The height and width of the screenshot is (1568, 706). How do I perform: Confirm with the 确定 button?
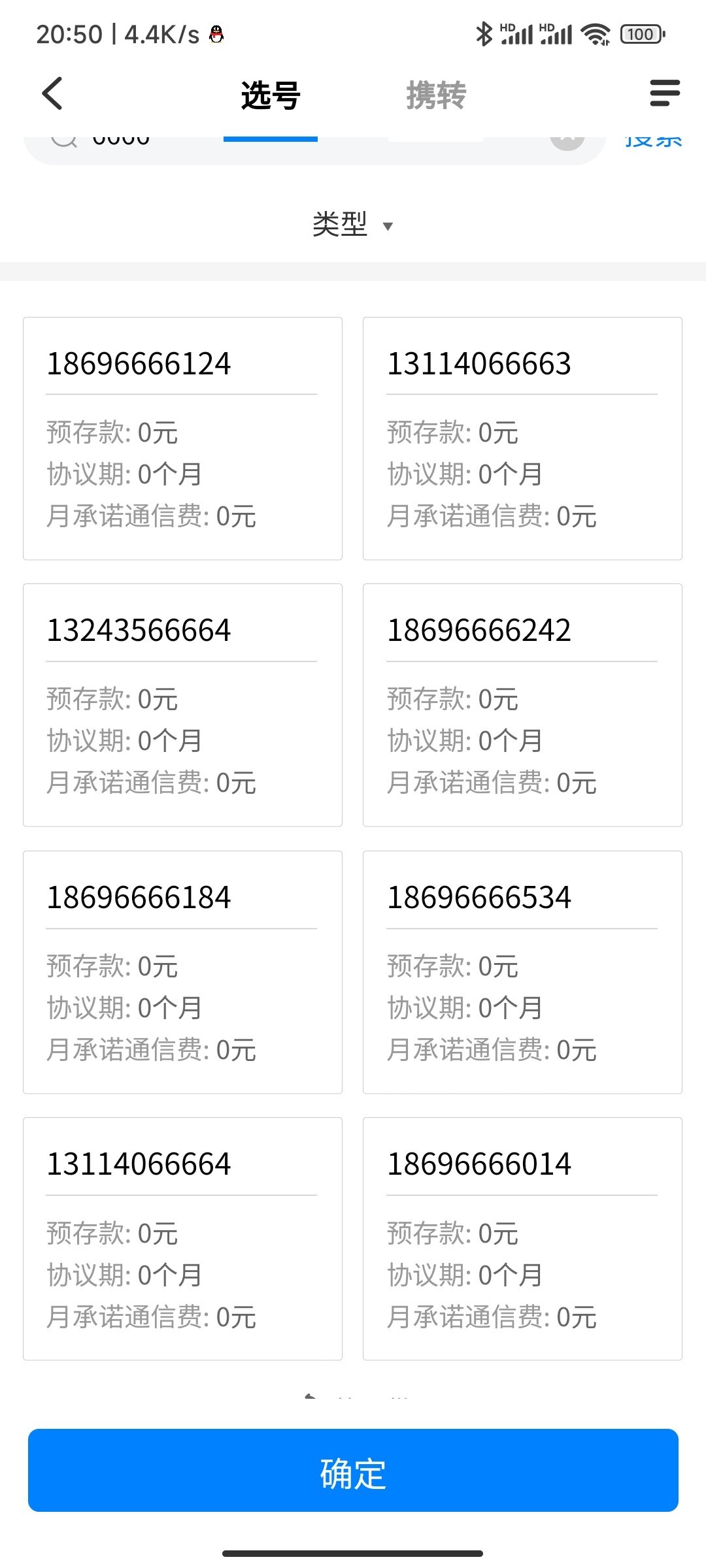point(353,1470)
